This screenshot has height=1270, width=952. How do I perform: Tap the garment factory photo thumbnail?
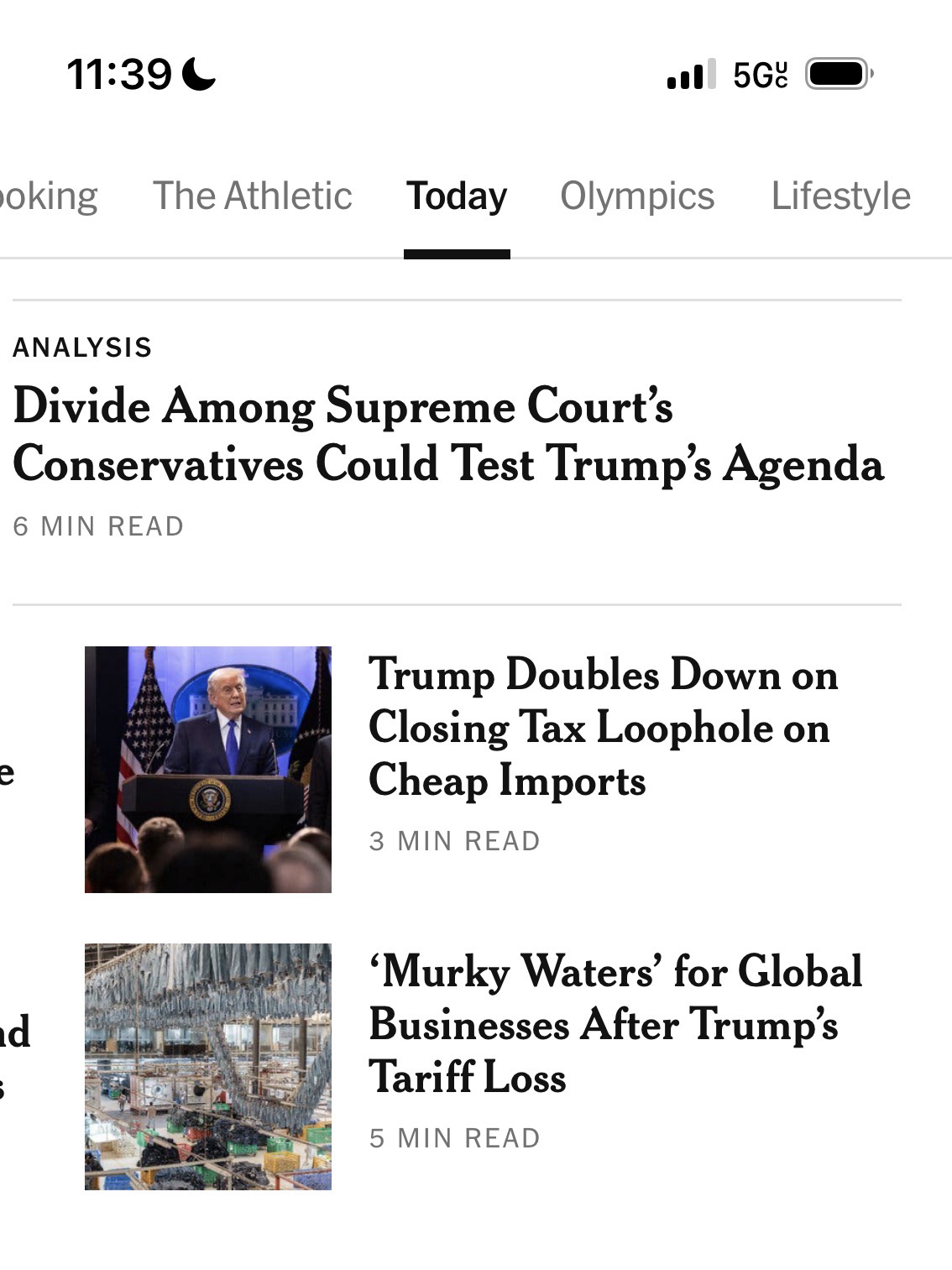[x=208, y=1066]
